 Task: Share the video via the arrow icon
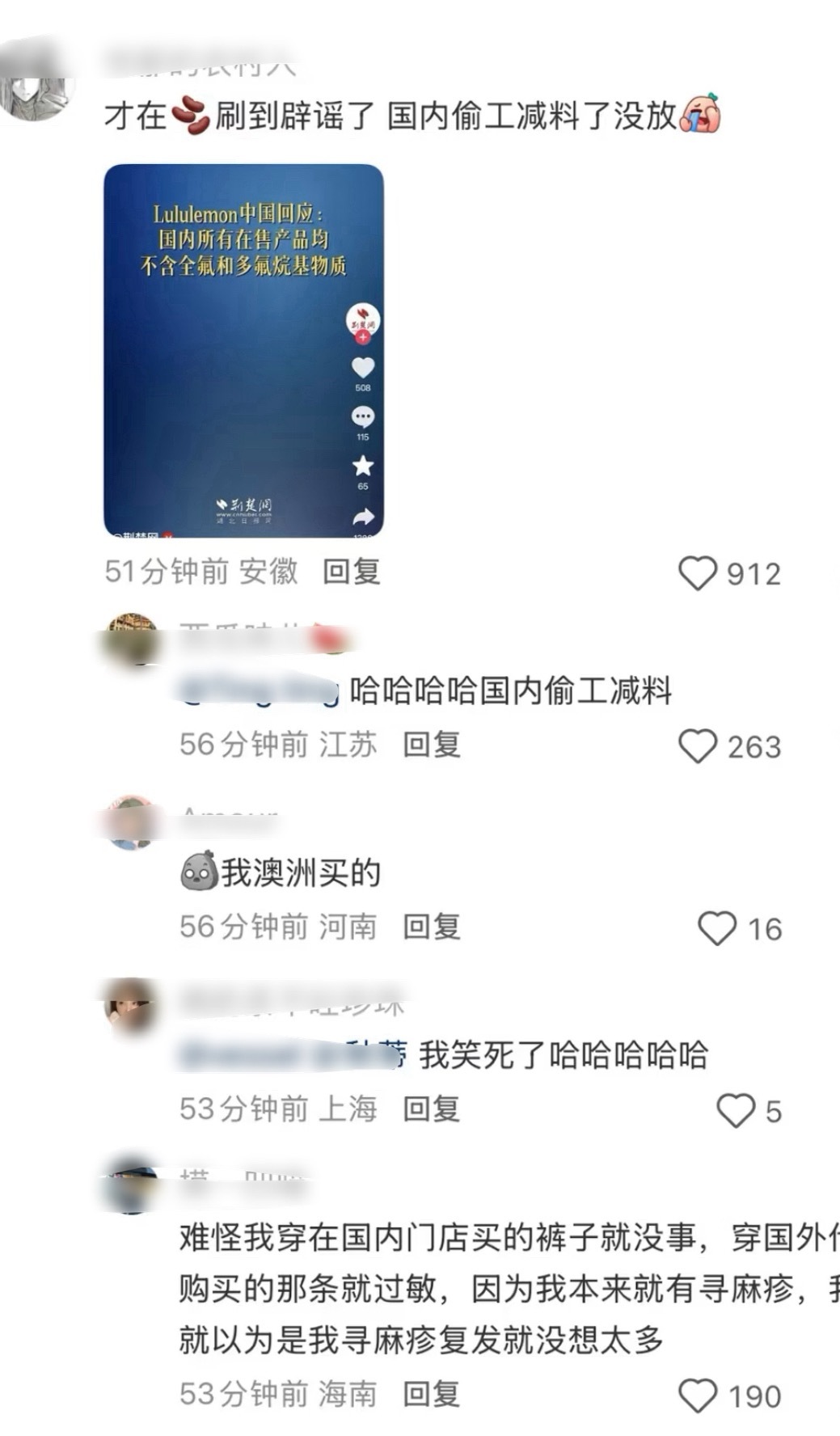(365, 511)
